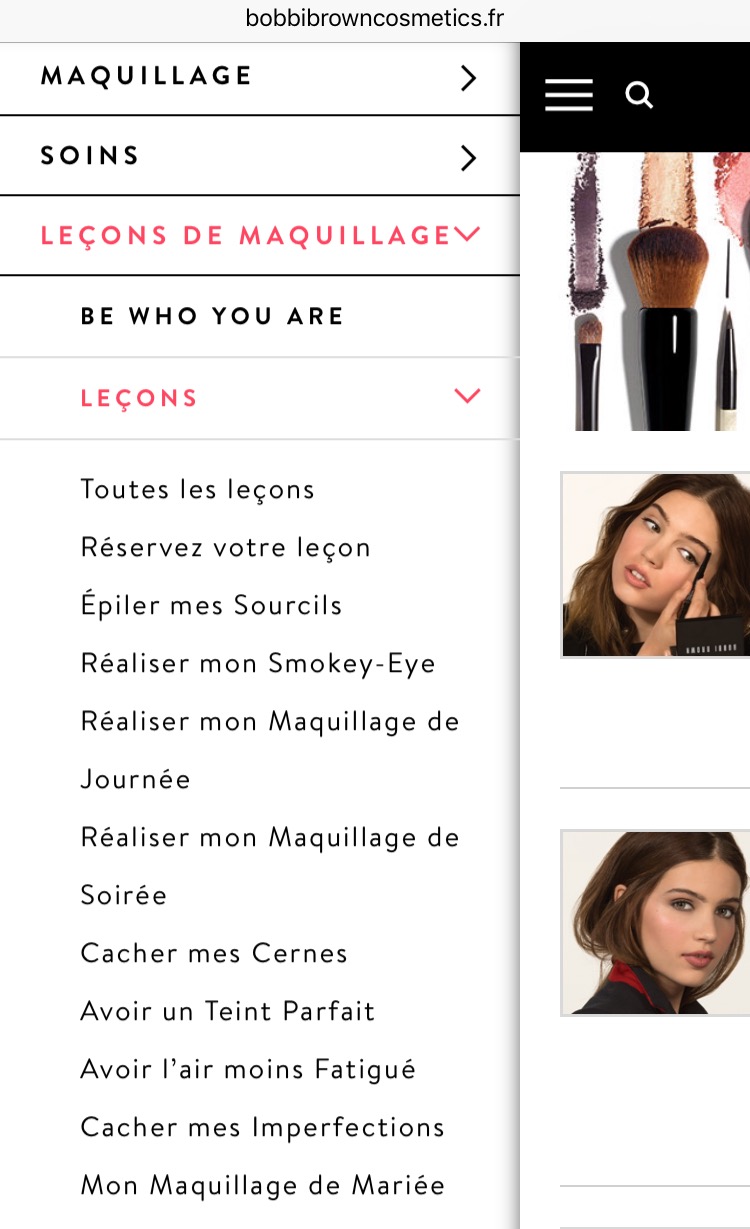This screenshot has width=750, height=1229.
Task: Open the search magnifier icon
Action: pyautogui.click(x=639, y=95)
